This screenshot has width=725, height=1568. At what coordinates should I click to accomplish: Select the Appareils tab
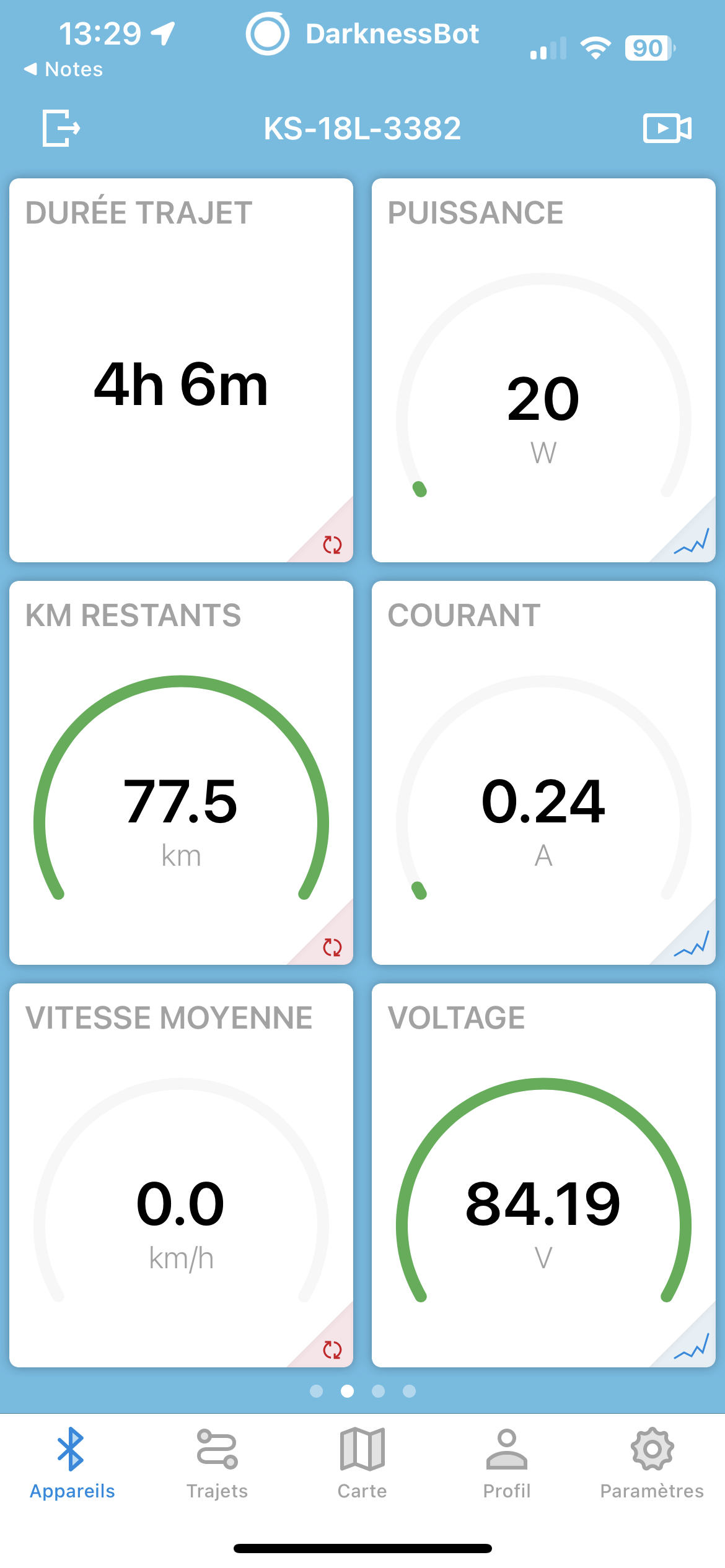point(72,1464)
